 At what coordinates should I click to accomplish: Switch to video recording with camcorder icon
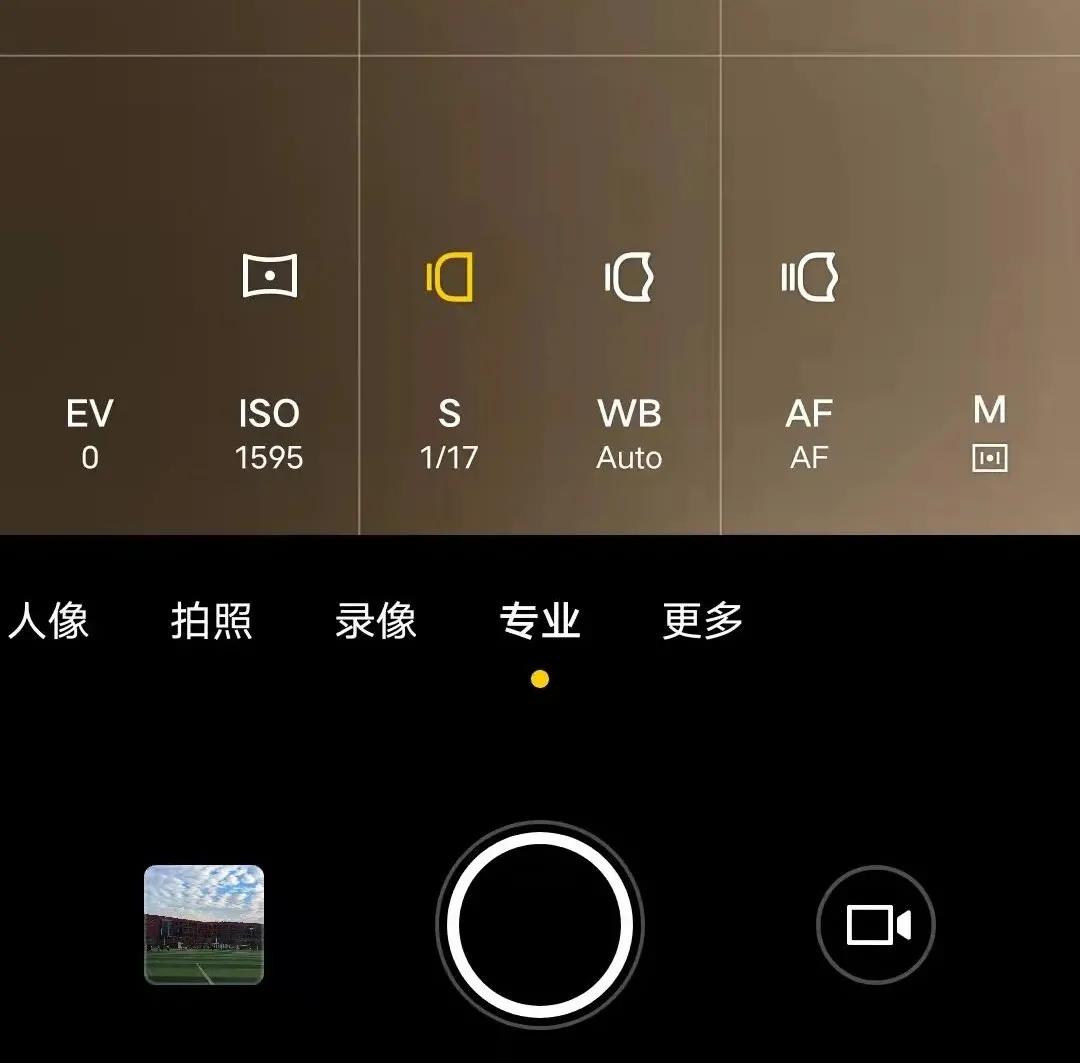pos(876,925)
